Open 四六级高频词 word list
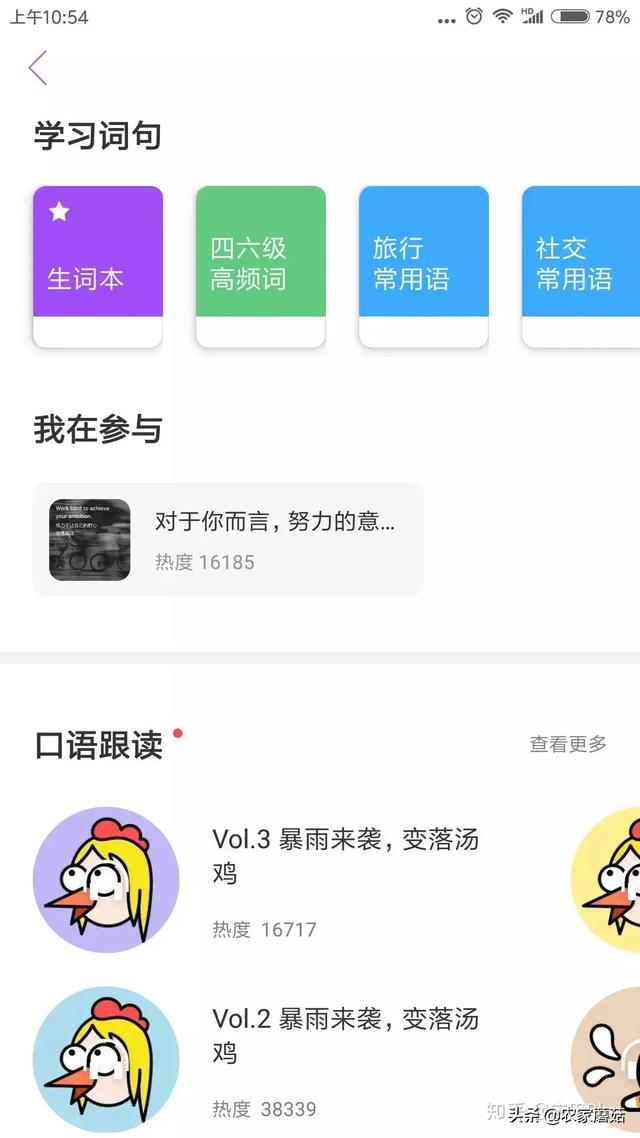Image resolution: width=640 pixels, height=1138 pixels. pyautogui.click(x=261, y=266)
